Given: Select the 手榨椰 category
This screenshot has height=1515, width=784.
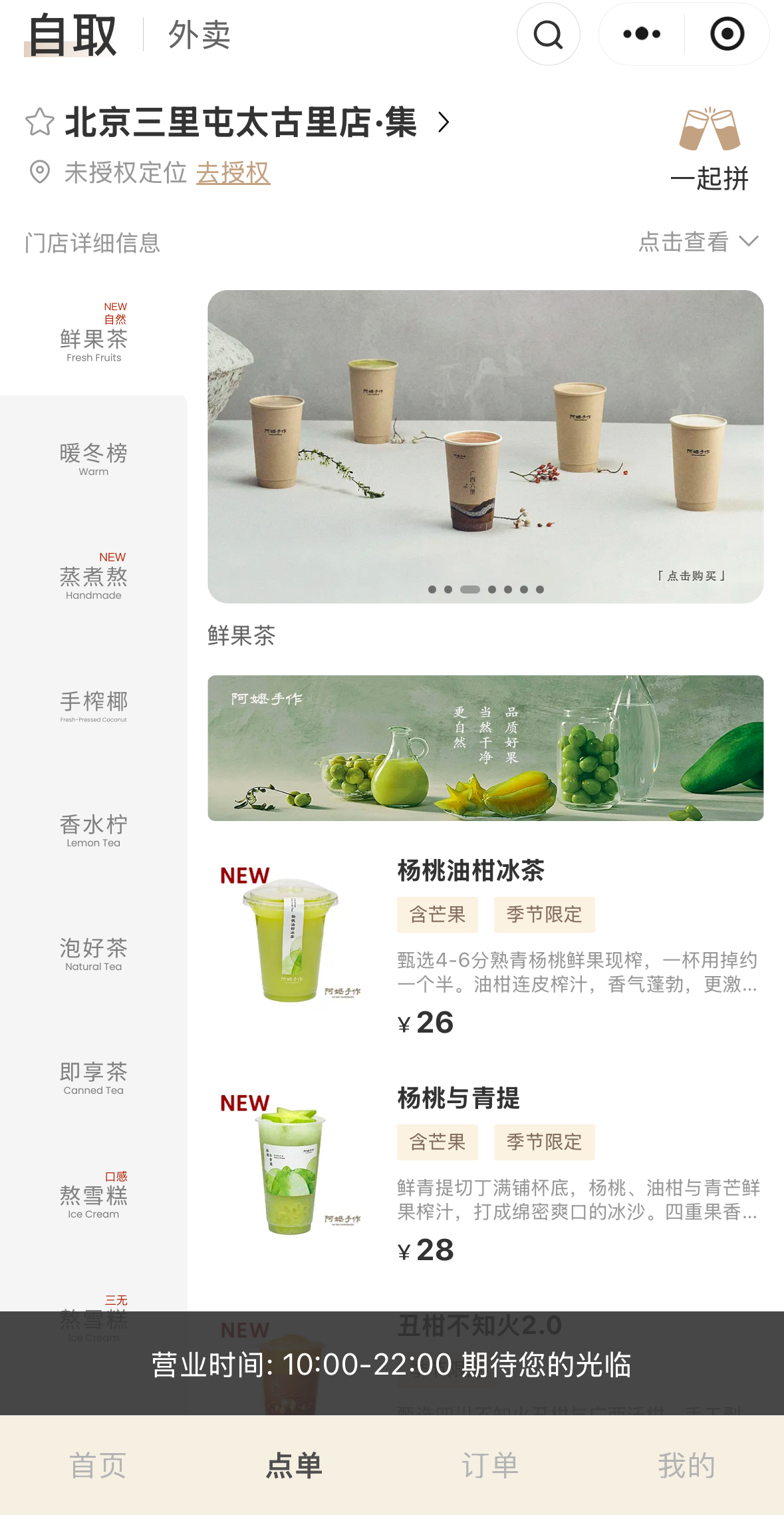Looking at the screenshot, I should [x=94, y=705].
